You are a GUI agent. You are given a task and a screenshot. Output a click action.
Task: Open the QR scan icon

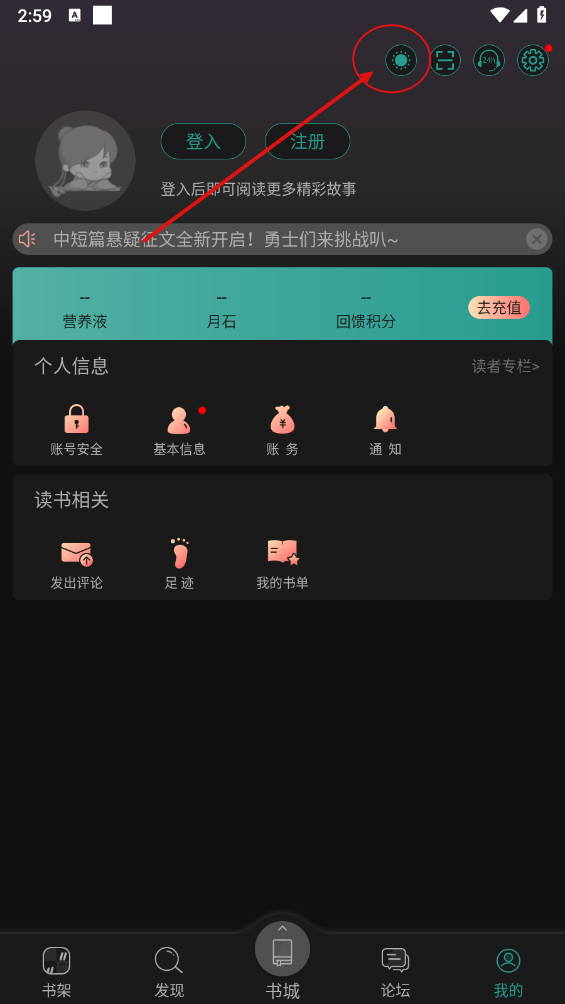tap(445, 61)
